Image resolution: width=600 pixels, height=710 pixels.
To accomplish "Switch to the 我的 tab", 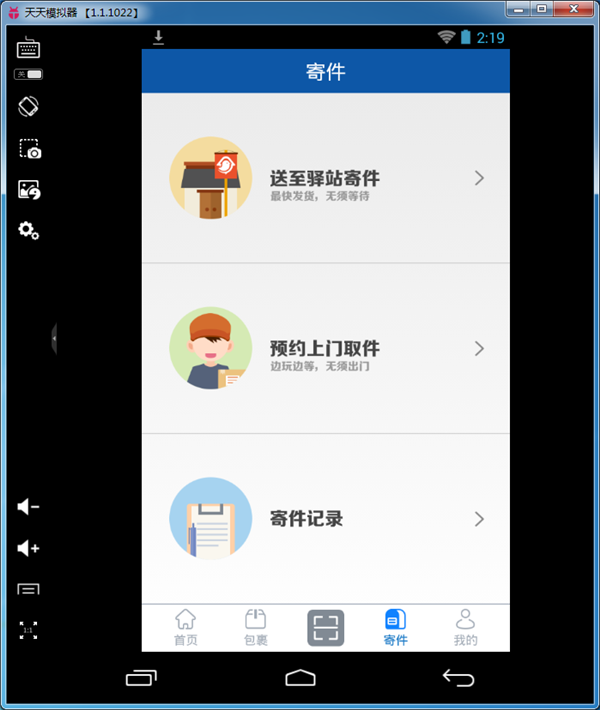I will (465, 627).
